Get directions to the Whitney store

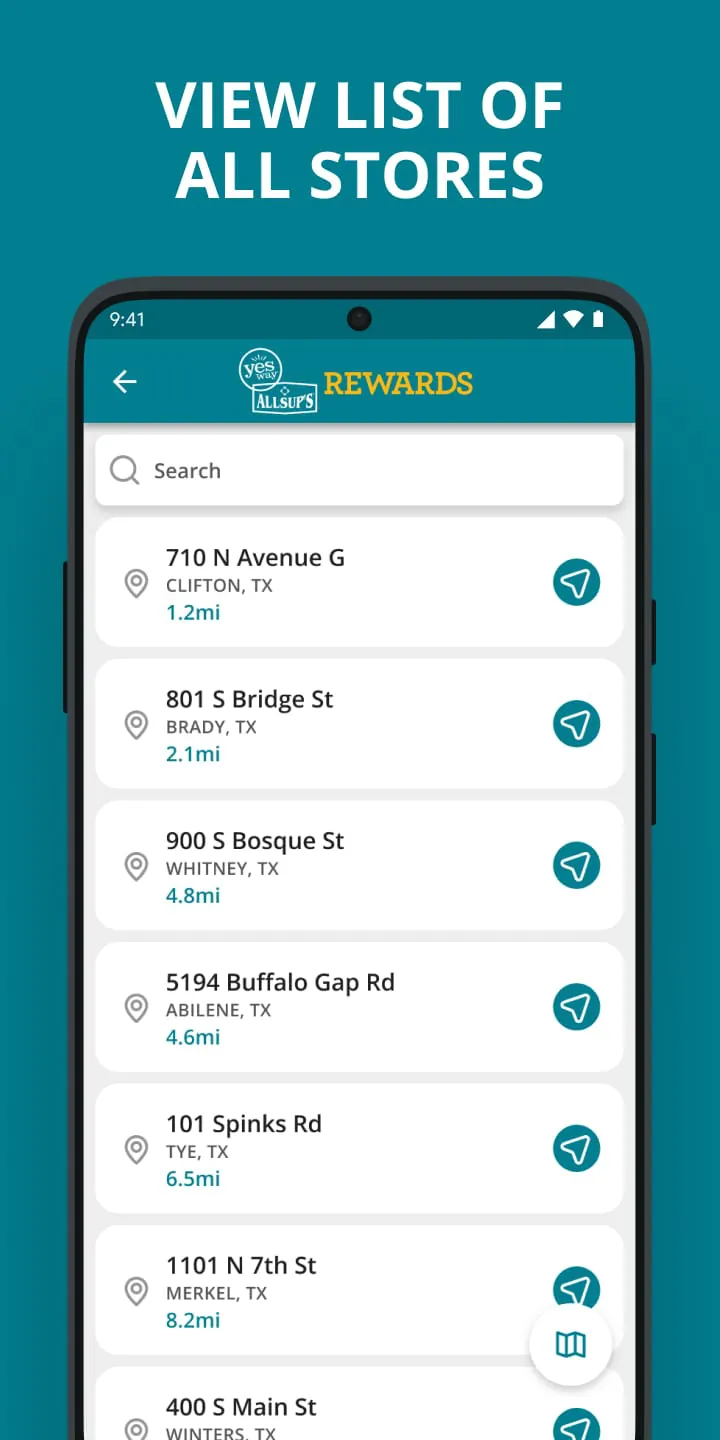[x=576, y=865]
